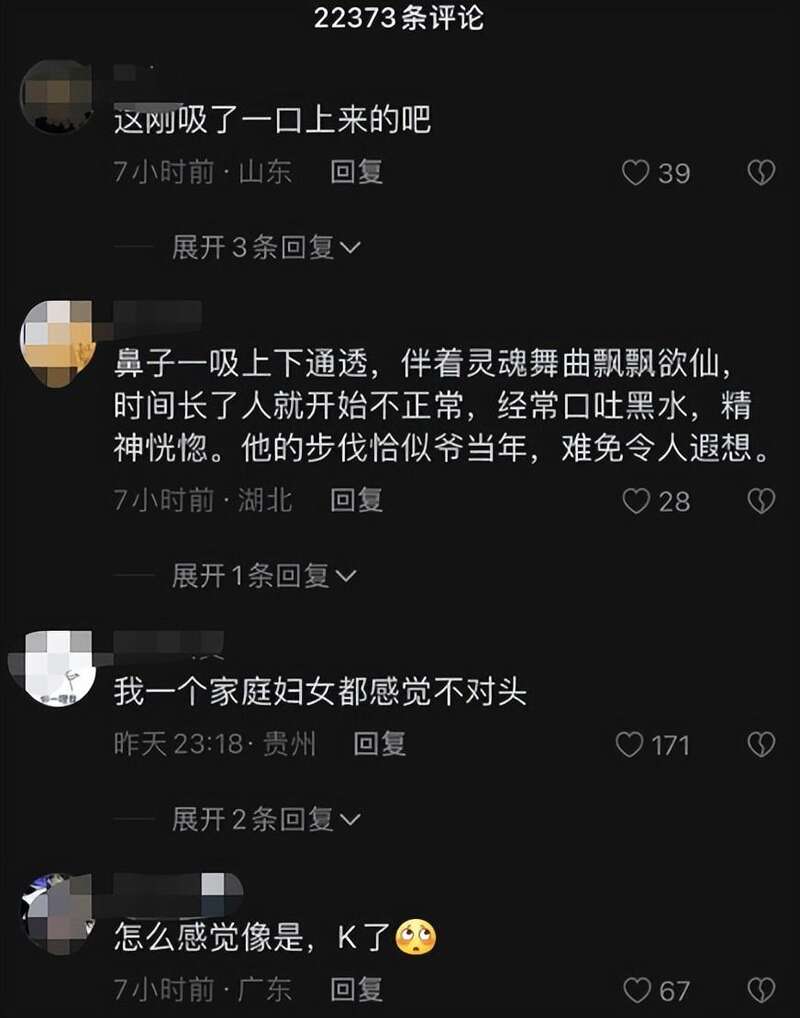Reply to the Guizhou comment
800x1018 pixels.
pos(380,744)
